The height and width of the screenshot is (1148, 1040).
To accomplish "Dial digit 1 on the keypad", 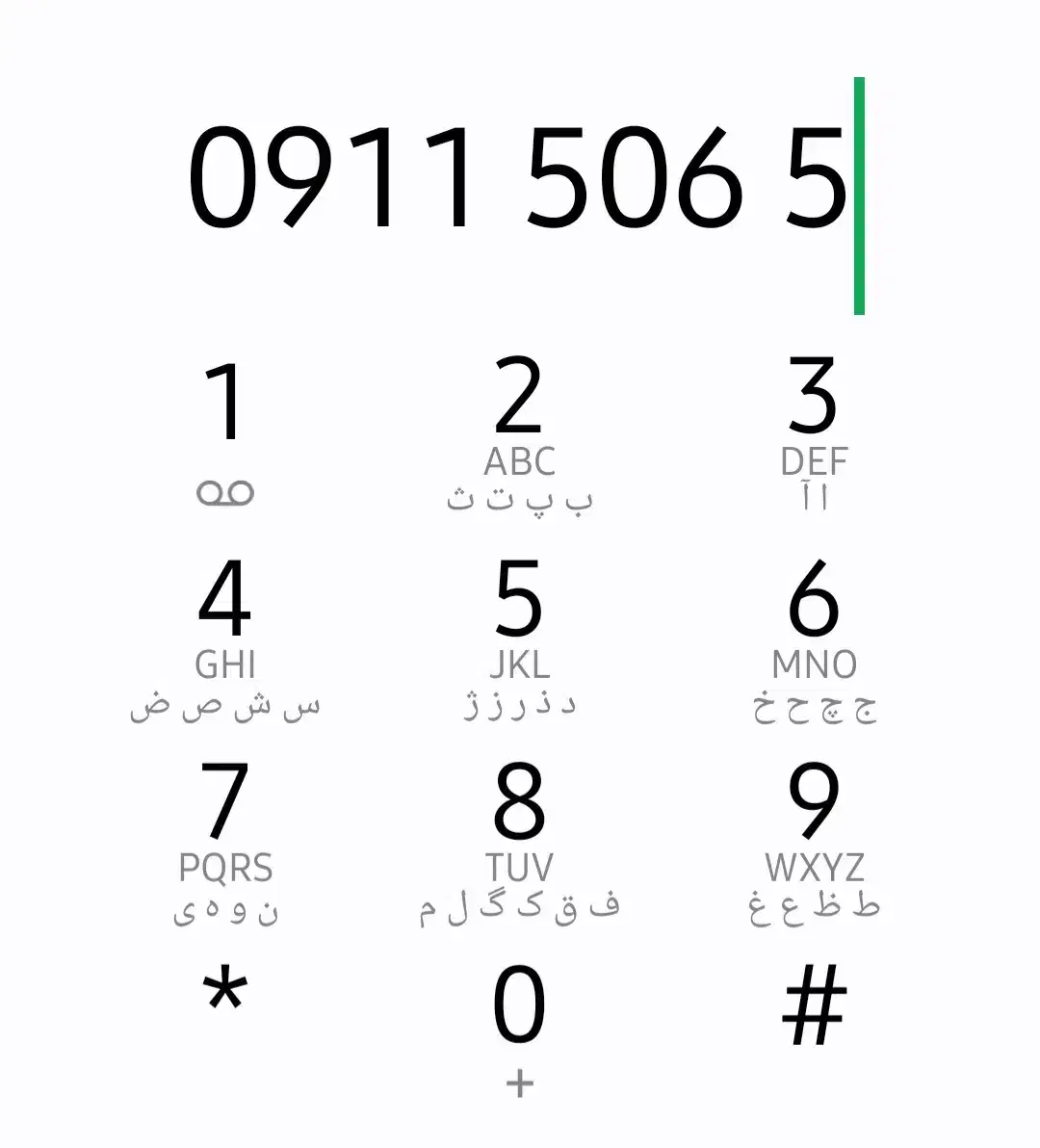I will (225, 429).
